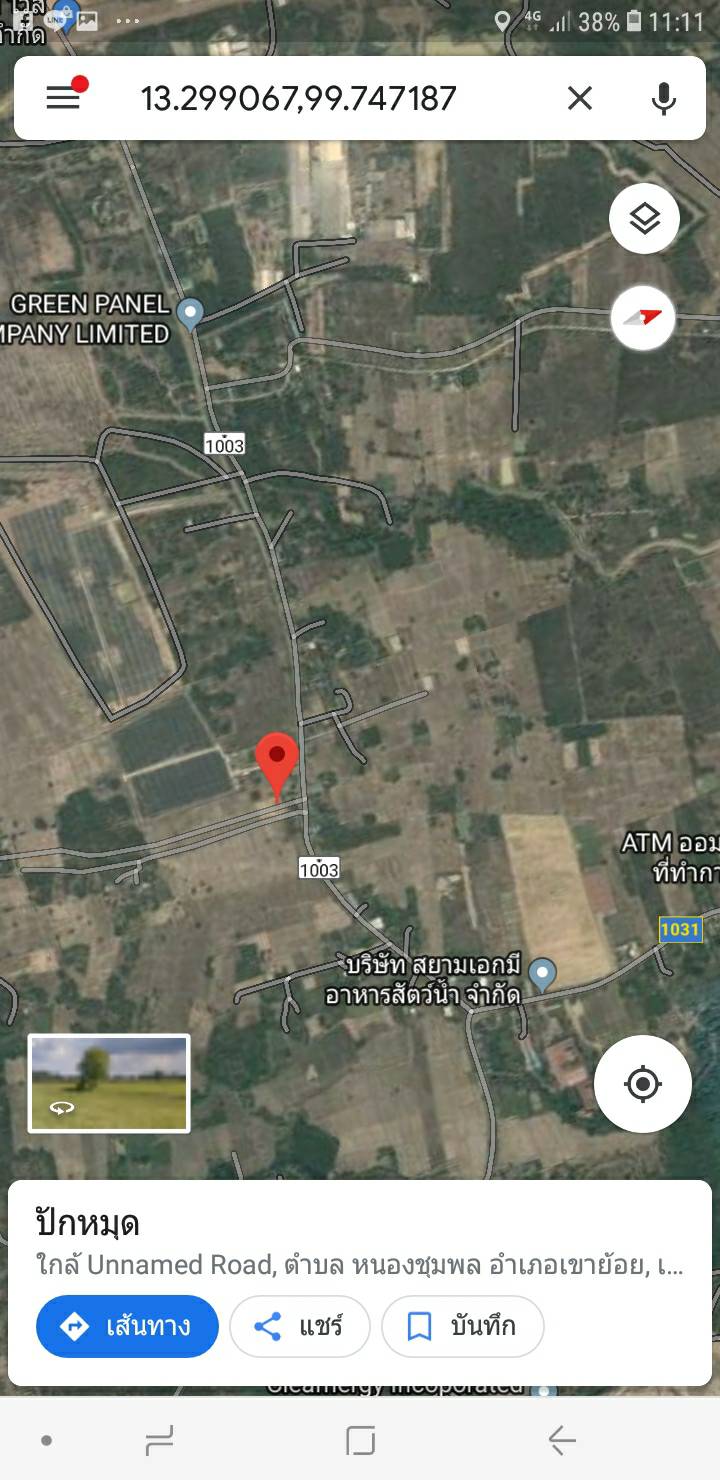Go back with system back button
Image resolution: width=720 pixels, height=1480 pixels.
click(561, 1440)
